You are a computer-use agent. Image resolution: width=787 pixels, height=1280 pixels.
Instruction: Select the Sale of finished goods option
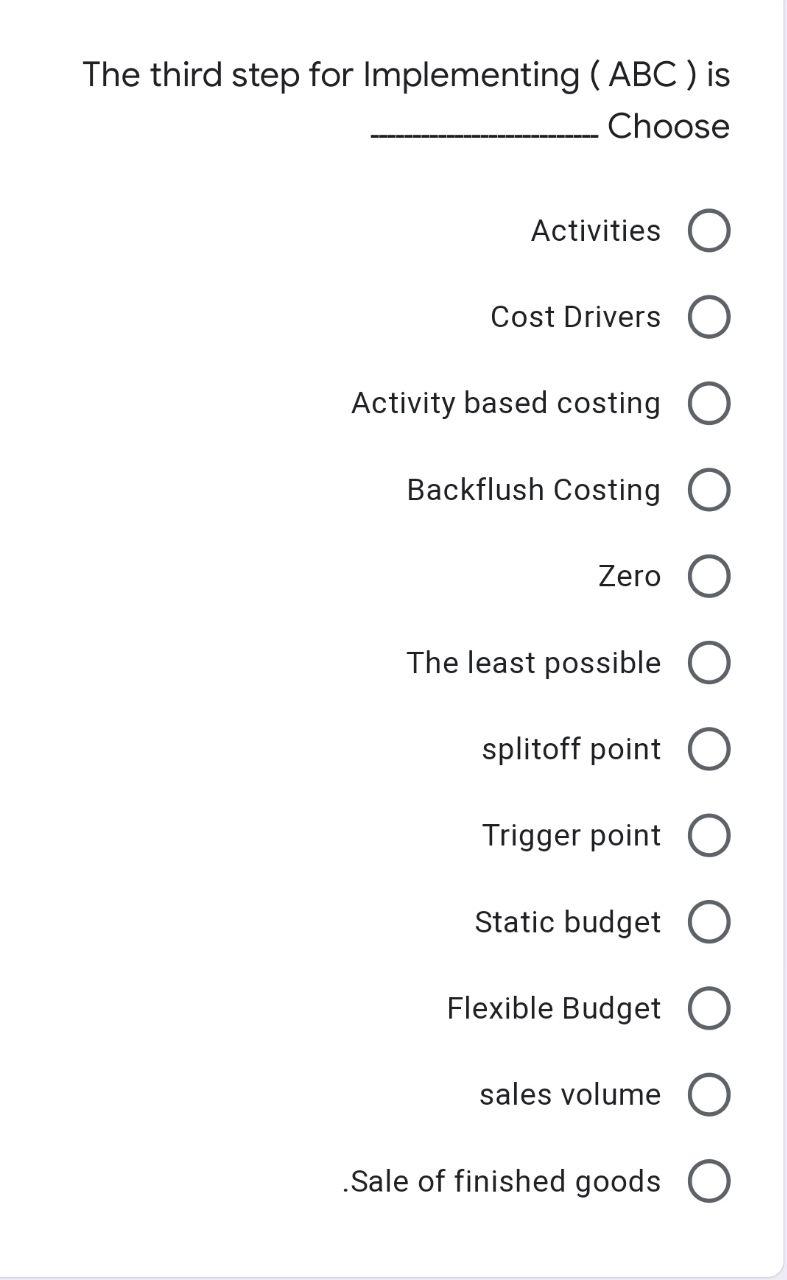pyautogui.click(x=708, y=1180)
